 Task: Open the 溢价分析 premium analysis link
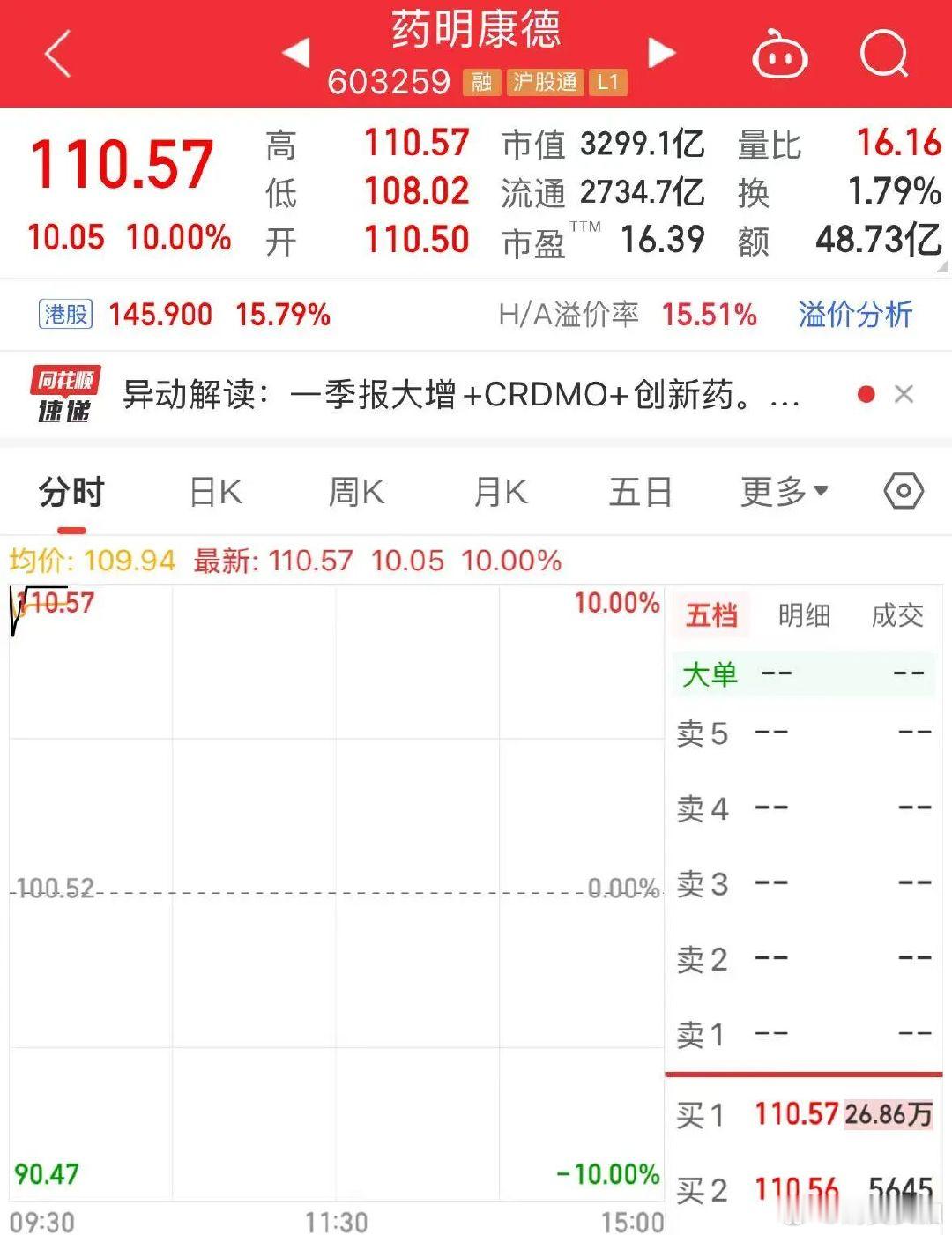coord(852,315)
